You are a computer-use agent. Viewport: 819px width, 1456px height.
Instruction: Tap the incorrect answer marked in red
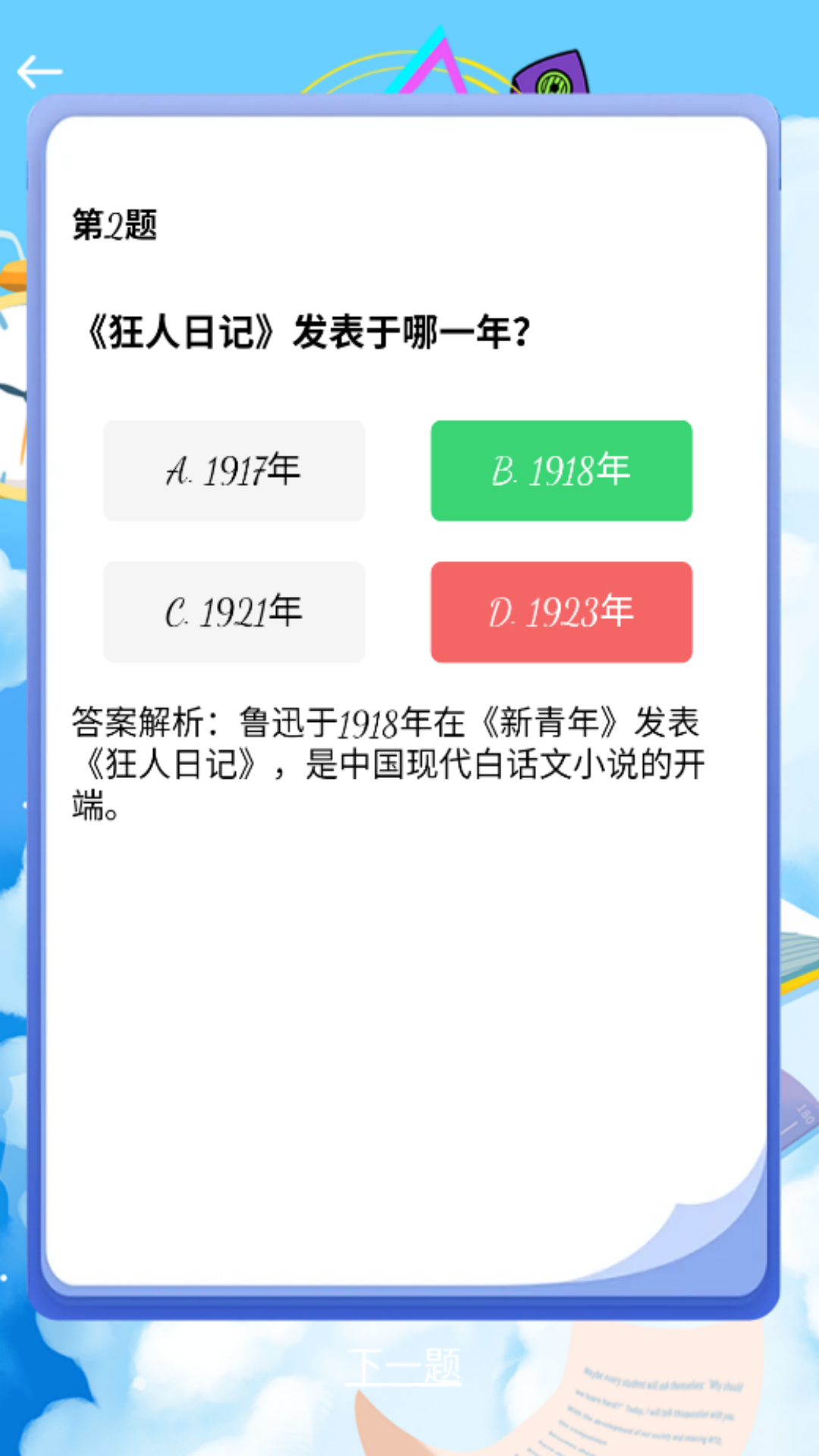(x=560, y=611)
